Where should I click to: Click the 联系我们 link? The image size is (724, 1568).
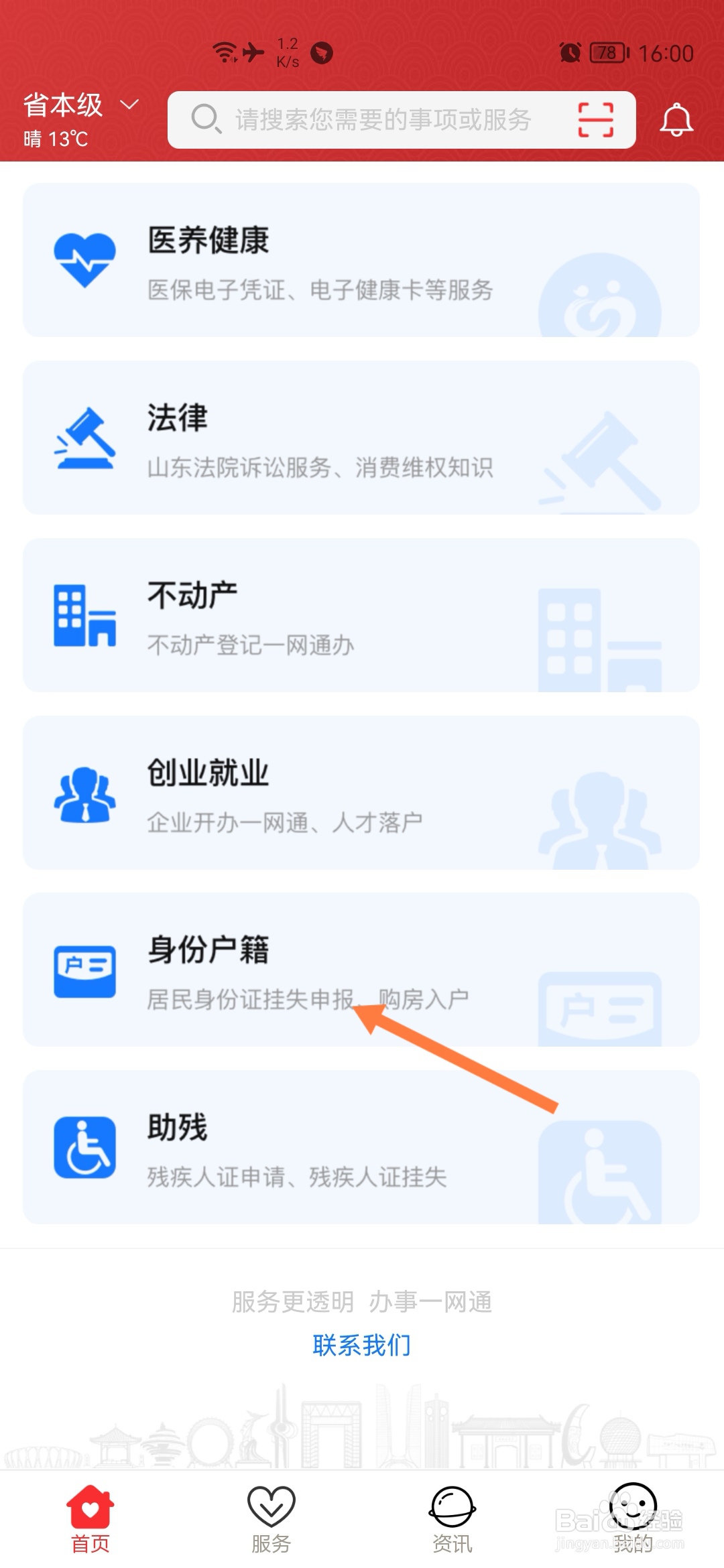click(361, 1344)
